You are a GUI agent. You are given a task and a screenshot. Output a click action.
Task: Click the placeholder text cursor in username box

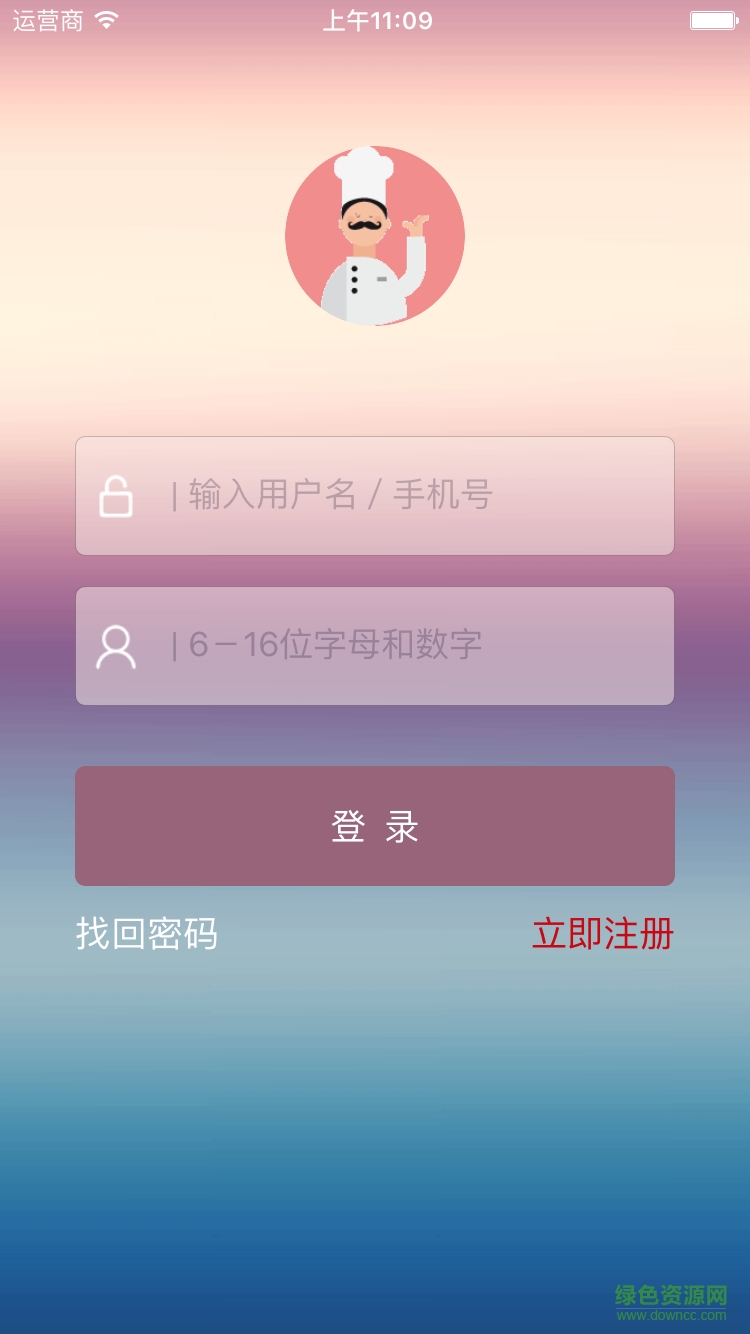(x=175, y=496)
